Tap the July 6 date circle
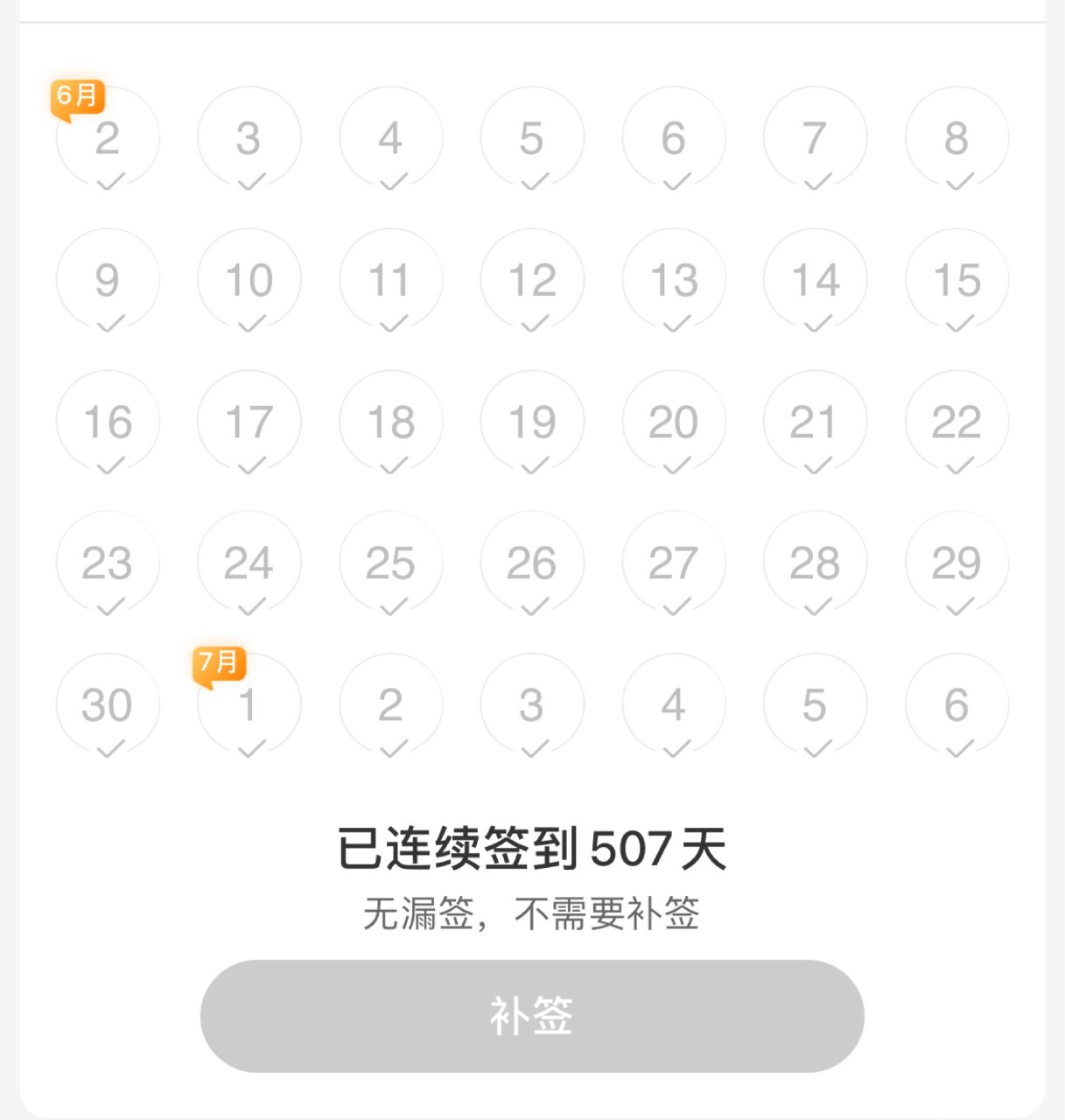 coord(957,704)
